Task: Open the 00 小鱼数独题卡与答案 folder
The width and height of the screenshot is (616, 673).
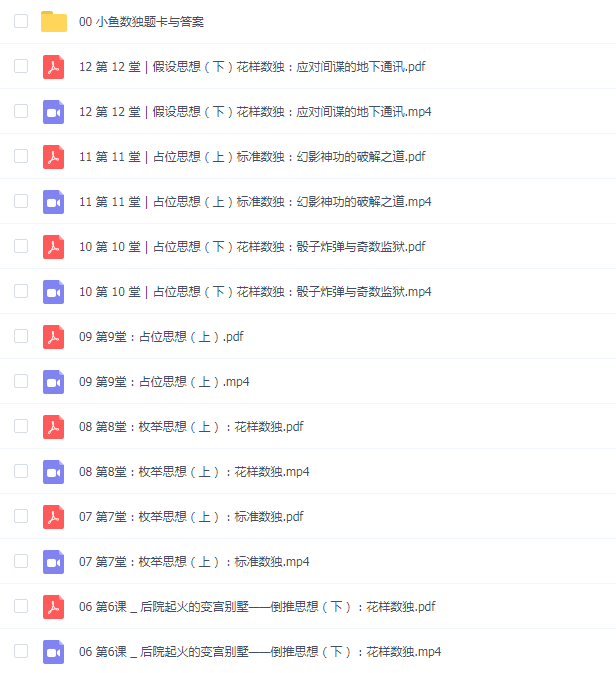Action: (140, 21)
